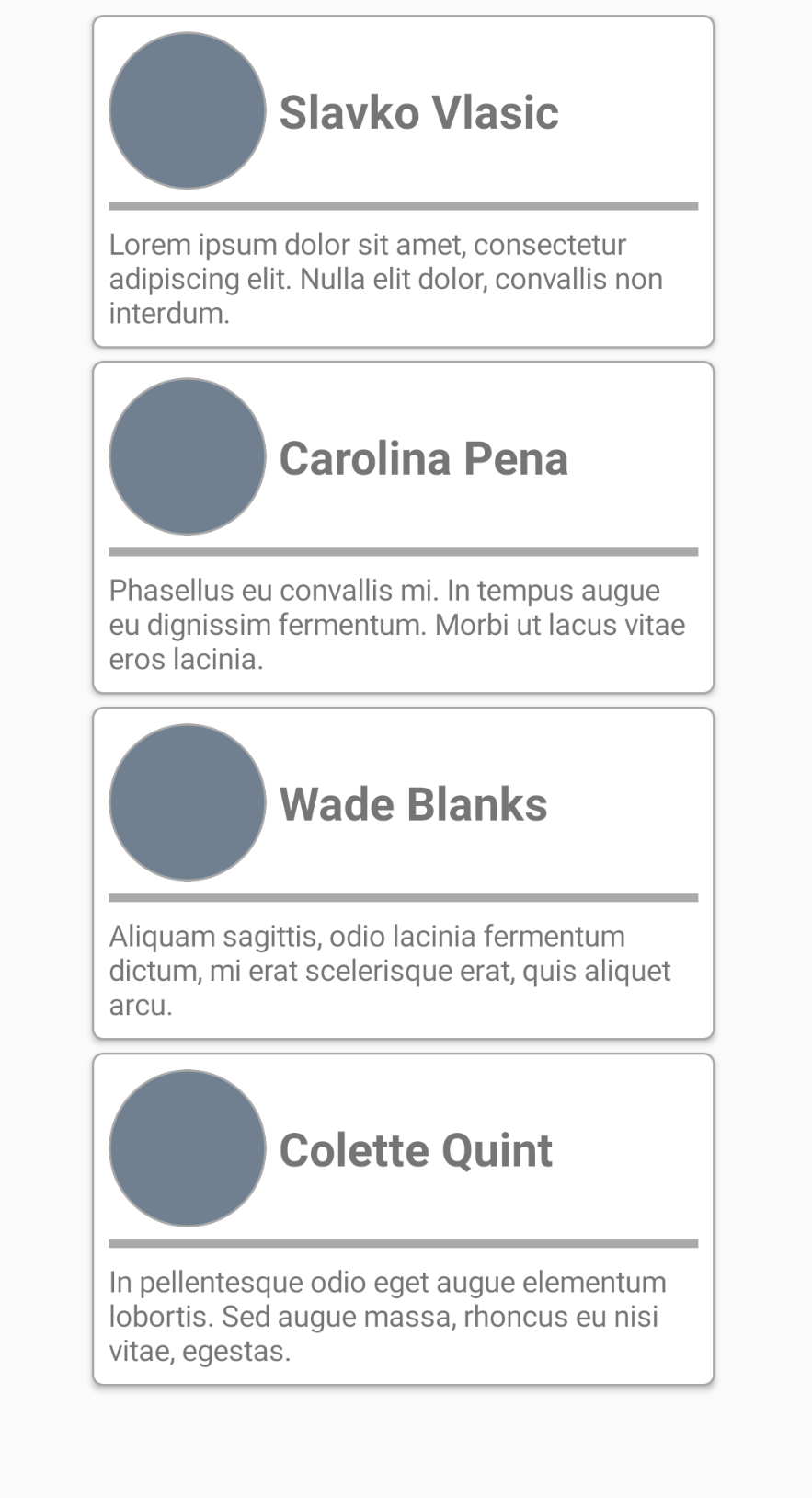
Task: Select the Wade Blanks card
Action: tap(403, 873)
